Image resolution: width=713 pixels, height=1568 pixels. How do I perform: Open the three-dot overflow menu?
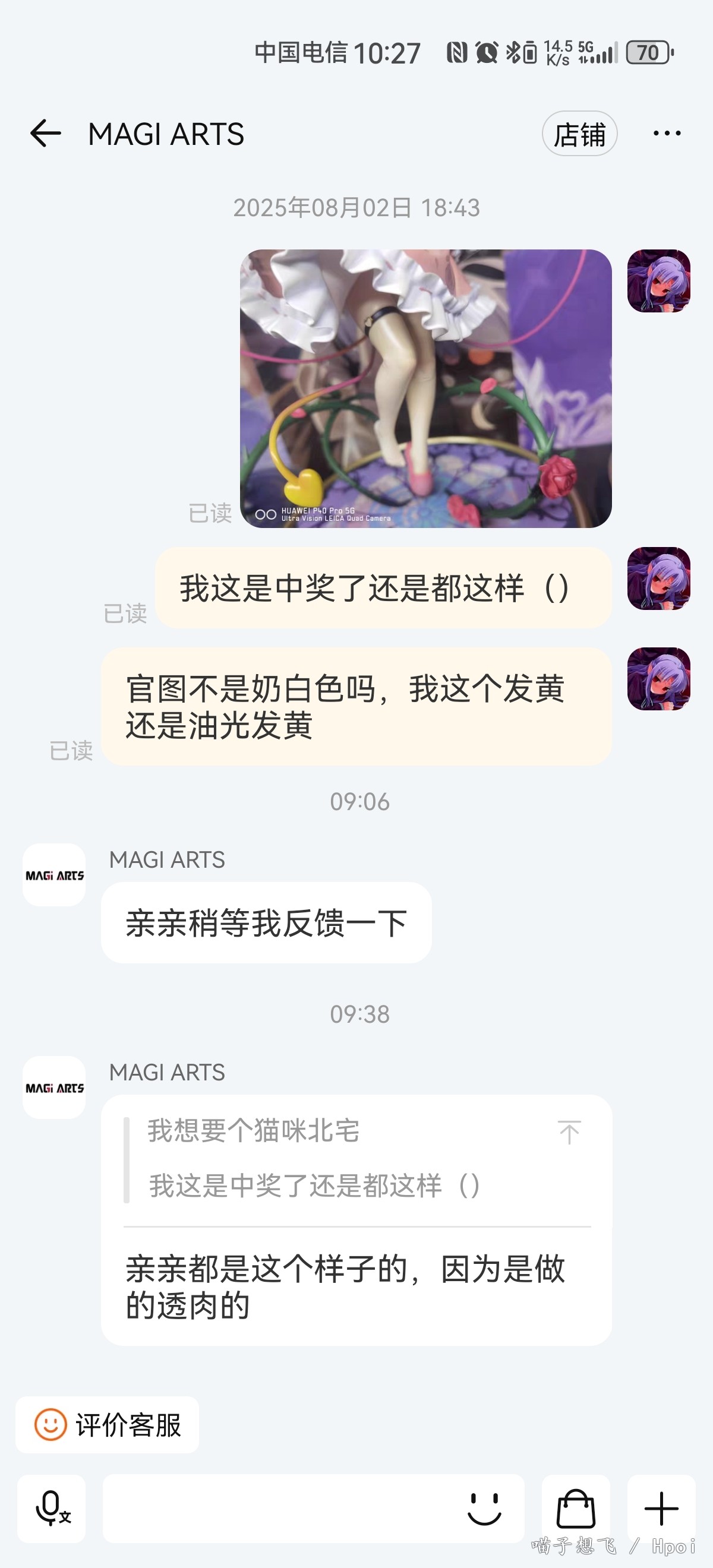(x=667, y=133)
